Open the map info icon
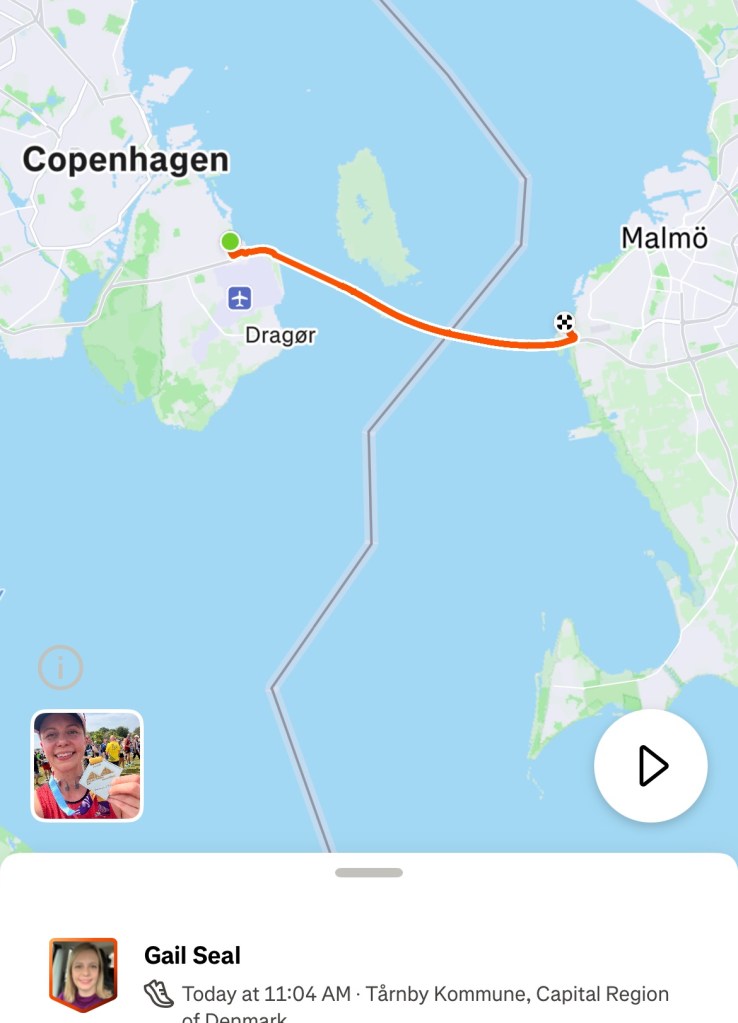 (60, 667)
